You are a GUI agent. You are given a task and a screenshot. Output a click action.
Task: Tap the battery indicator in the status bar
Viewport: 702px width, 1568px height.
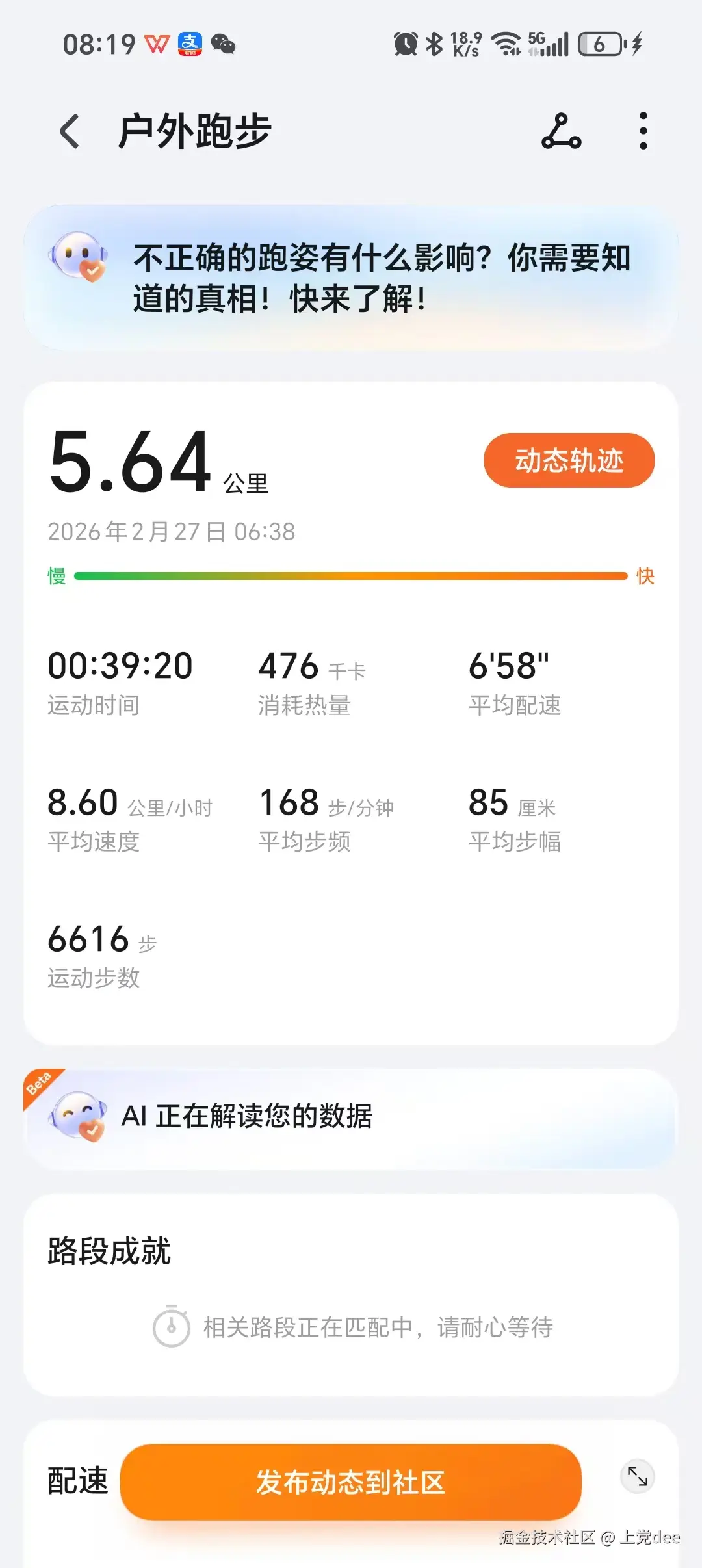[x=600, y=43]
